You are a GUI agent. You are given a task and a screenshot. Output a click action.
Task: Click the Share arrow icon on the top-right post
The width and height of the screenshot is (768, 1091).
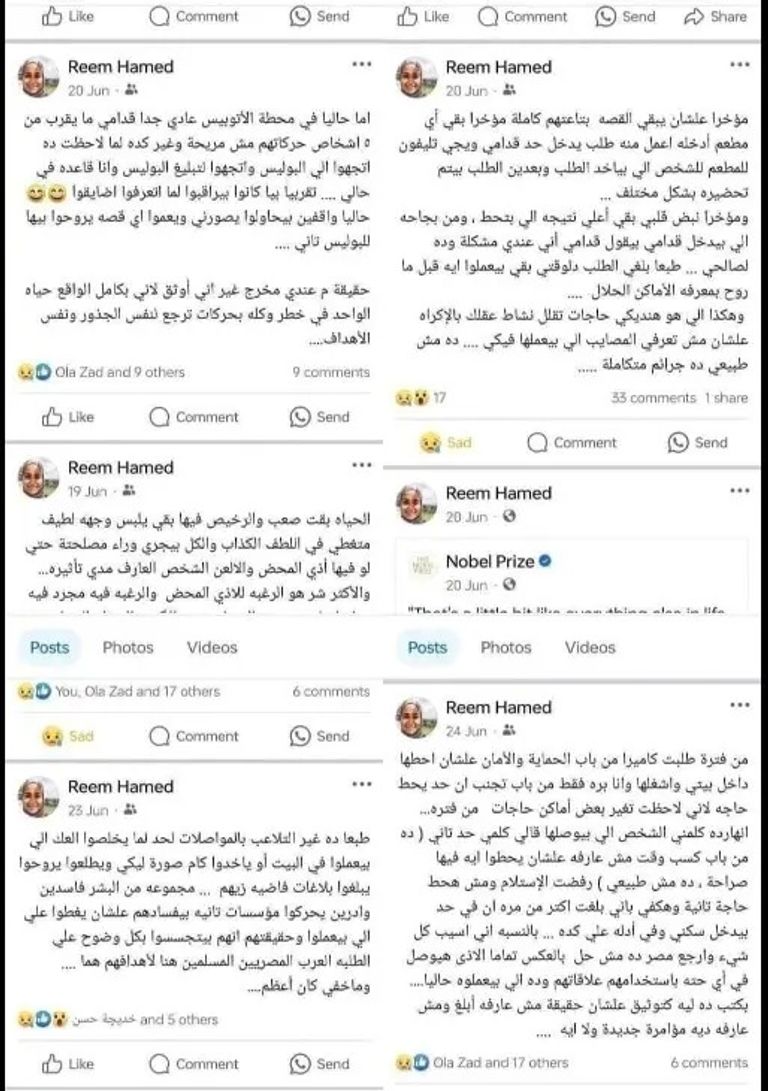[x=692, y=16]
